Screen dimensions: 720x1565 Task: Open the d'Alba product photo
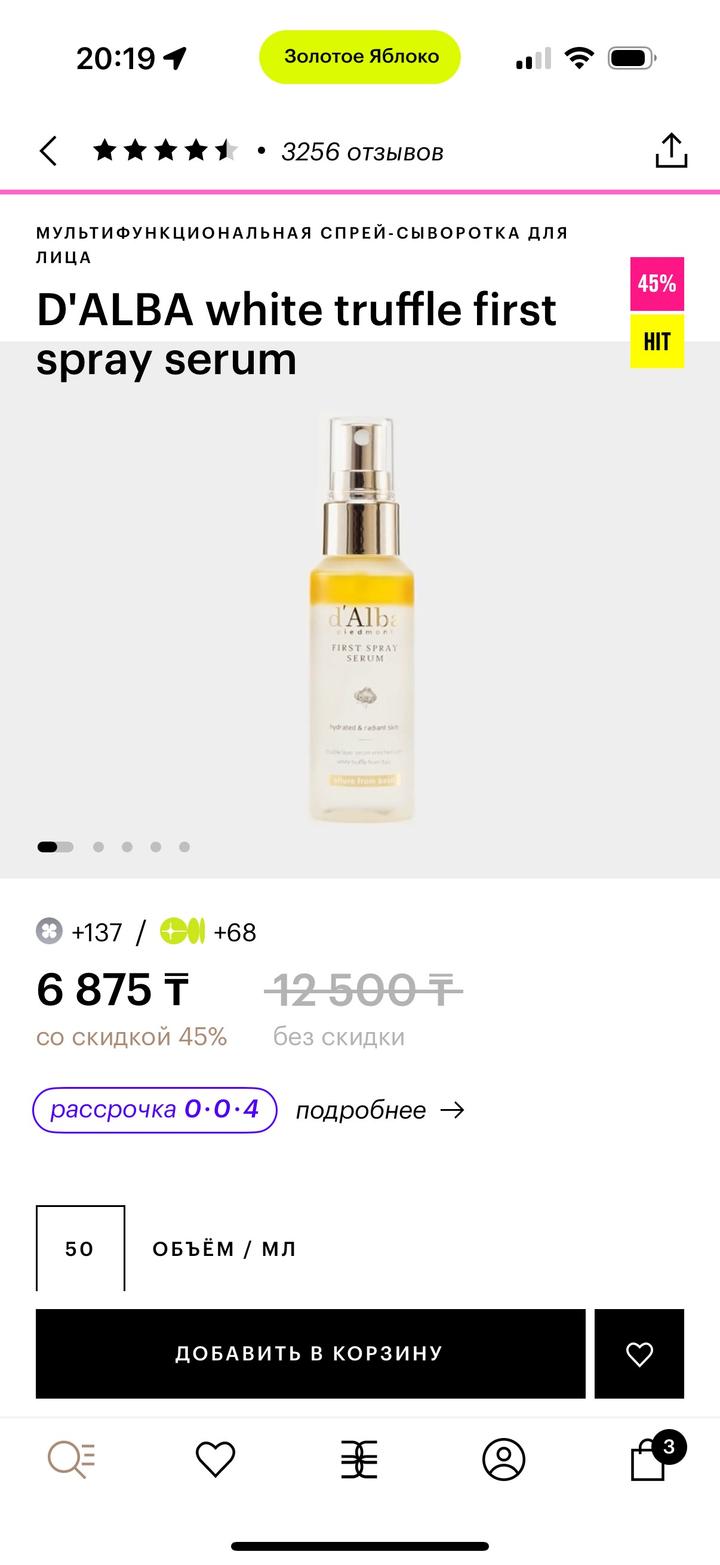[360, 620]
